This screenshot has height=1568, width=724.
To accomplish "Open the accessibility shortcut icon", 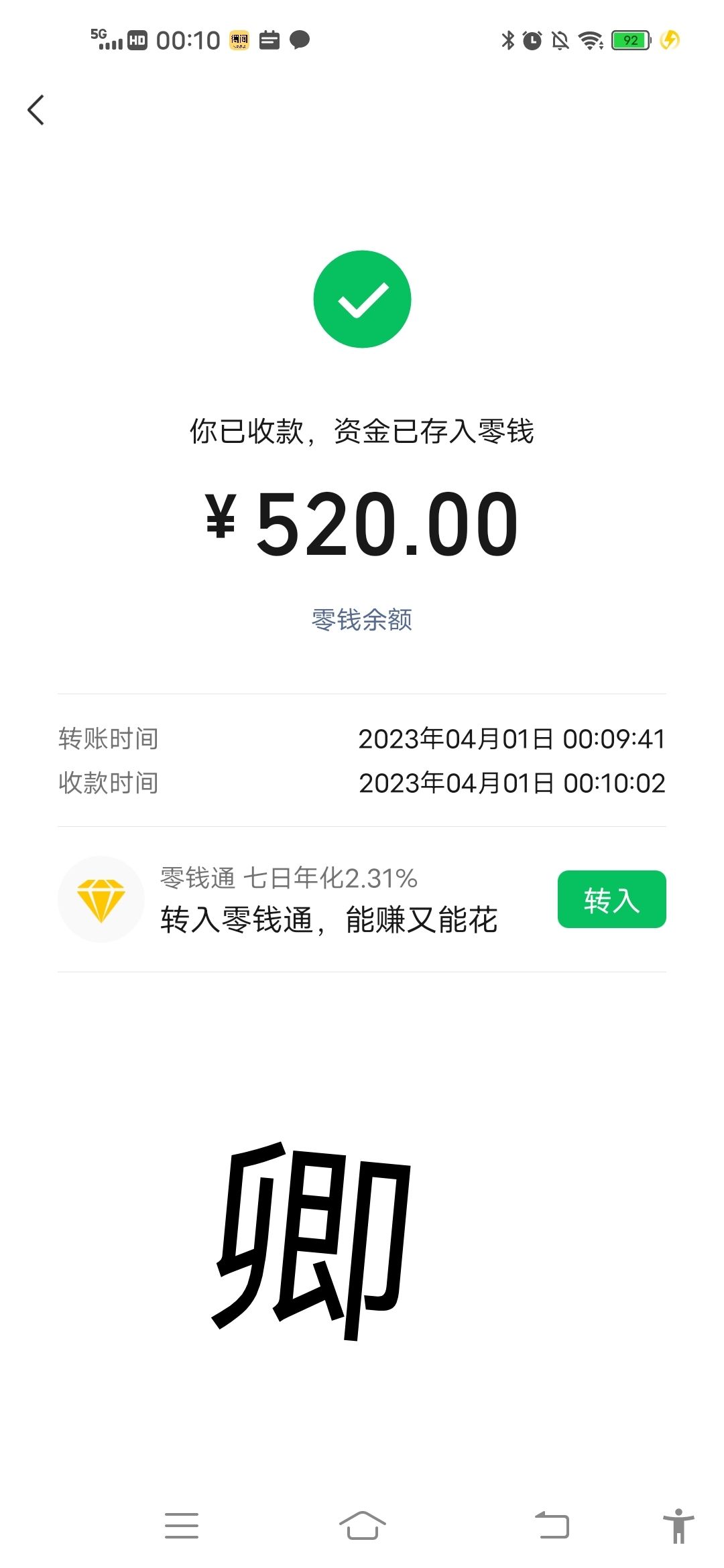I will click(678, 1526).
